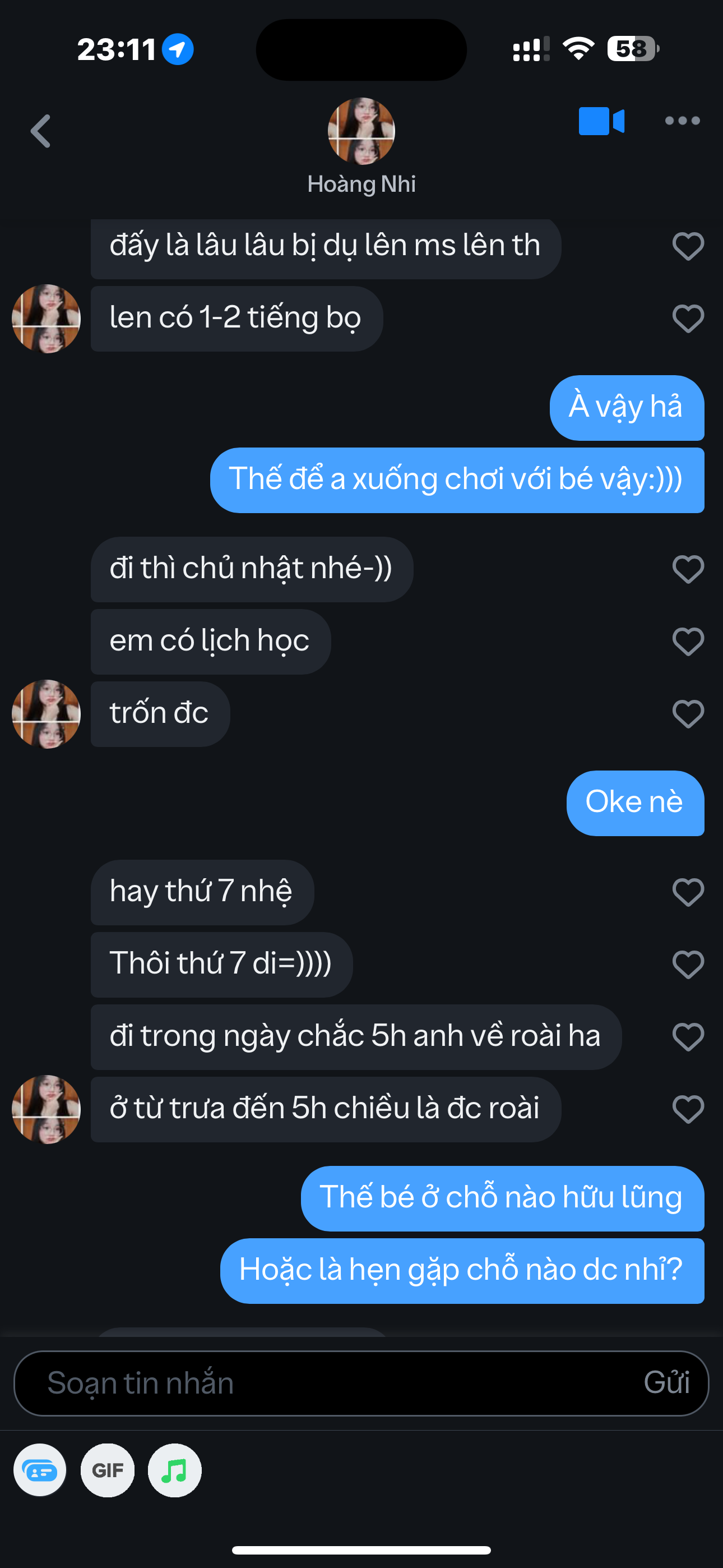The height and width of the screenshot is (1568, 723).
Task: Heart the message "hay thứ 7 nhệ"
Action: click(x=688, y=892)
